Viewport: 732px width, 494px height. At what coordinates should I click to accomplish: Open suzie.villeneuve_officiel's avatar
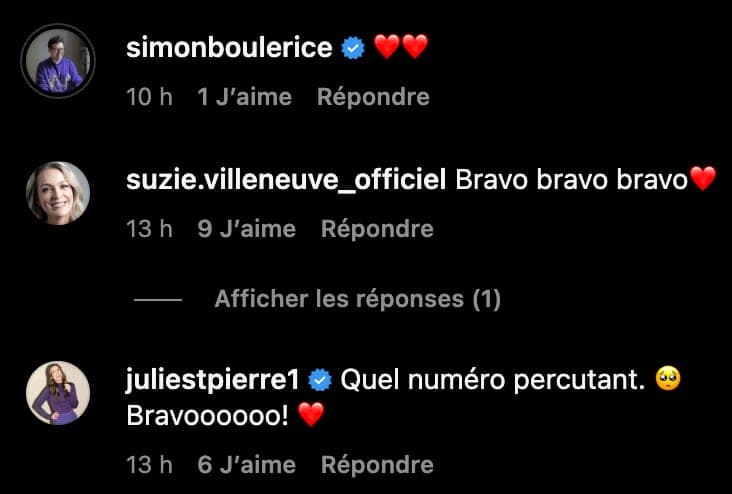(x=58, y=193)
